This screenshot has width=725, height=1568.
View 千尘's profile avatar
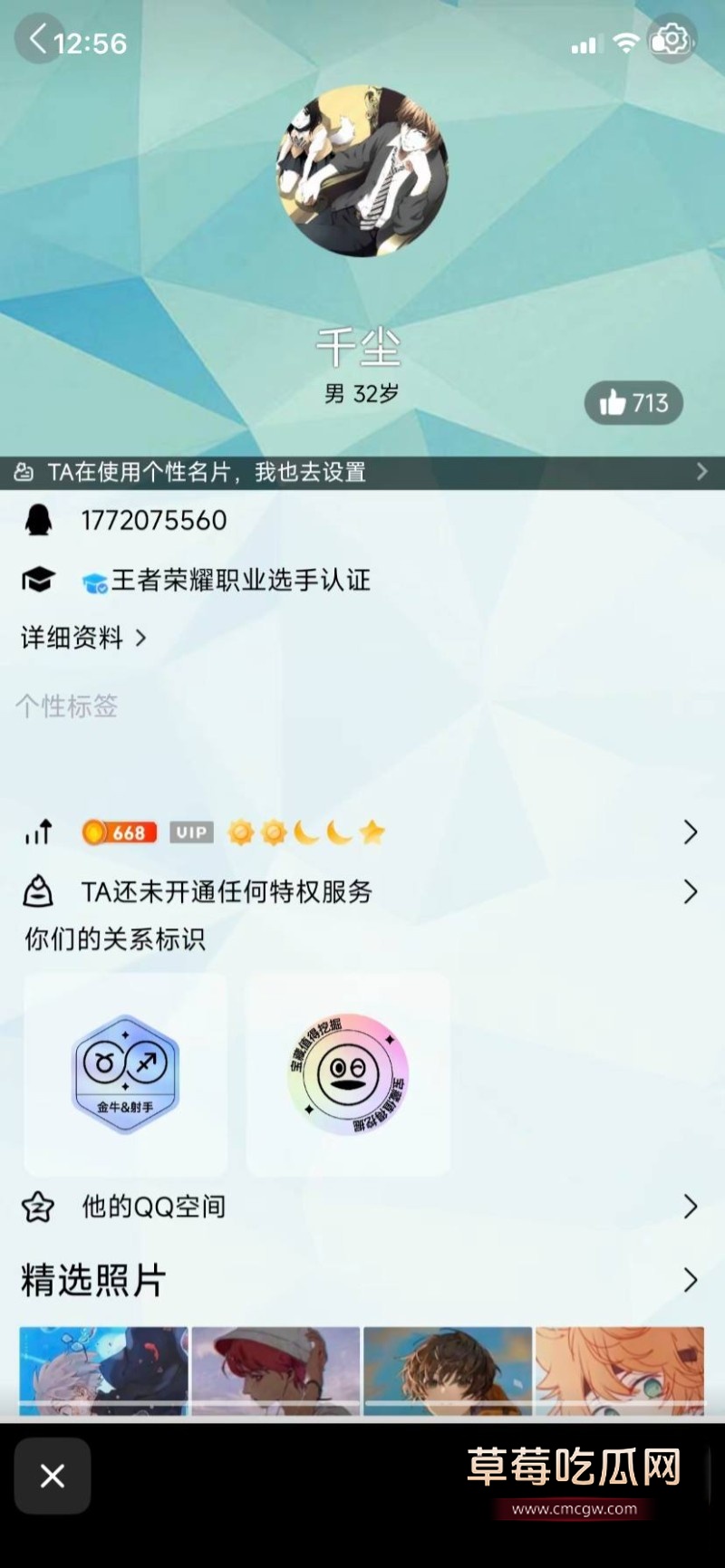(362, 172)
